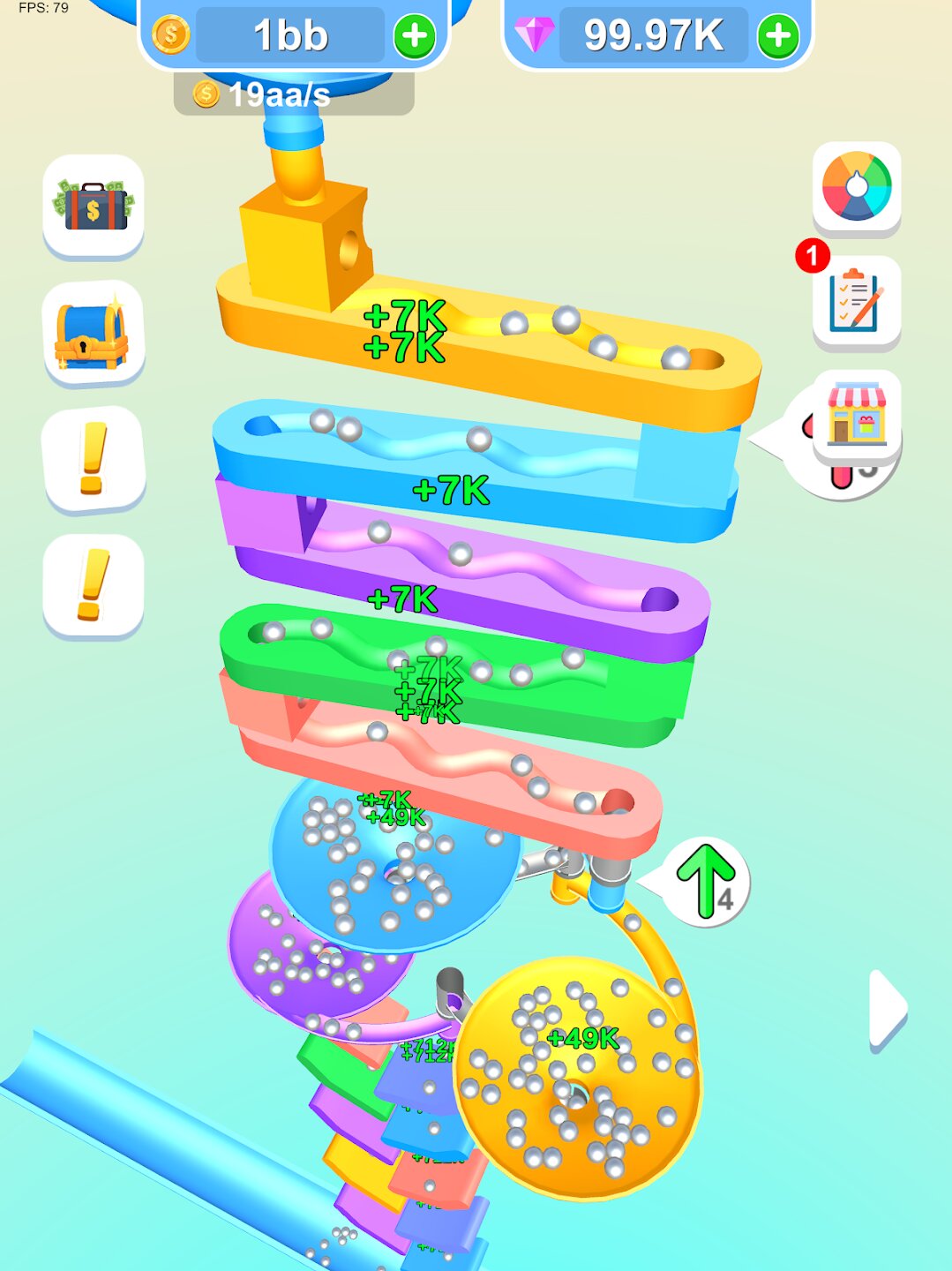Open the lower exclamation mark alert
Viewport: 952px width, 1271px height.
[94, 586]
